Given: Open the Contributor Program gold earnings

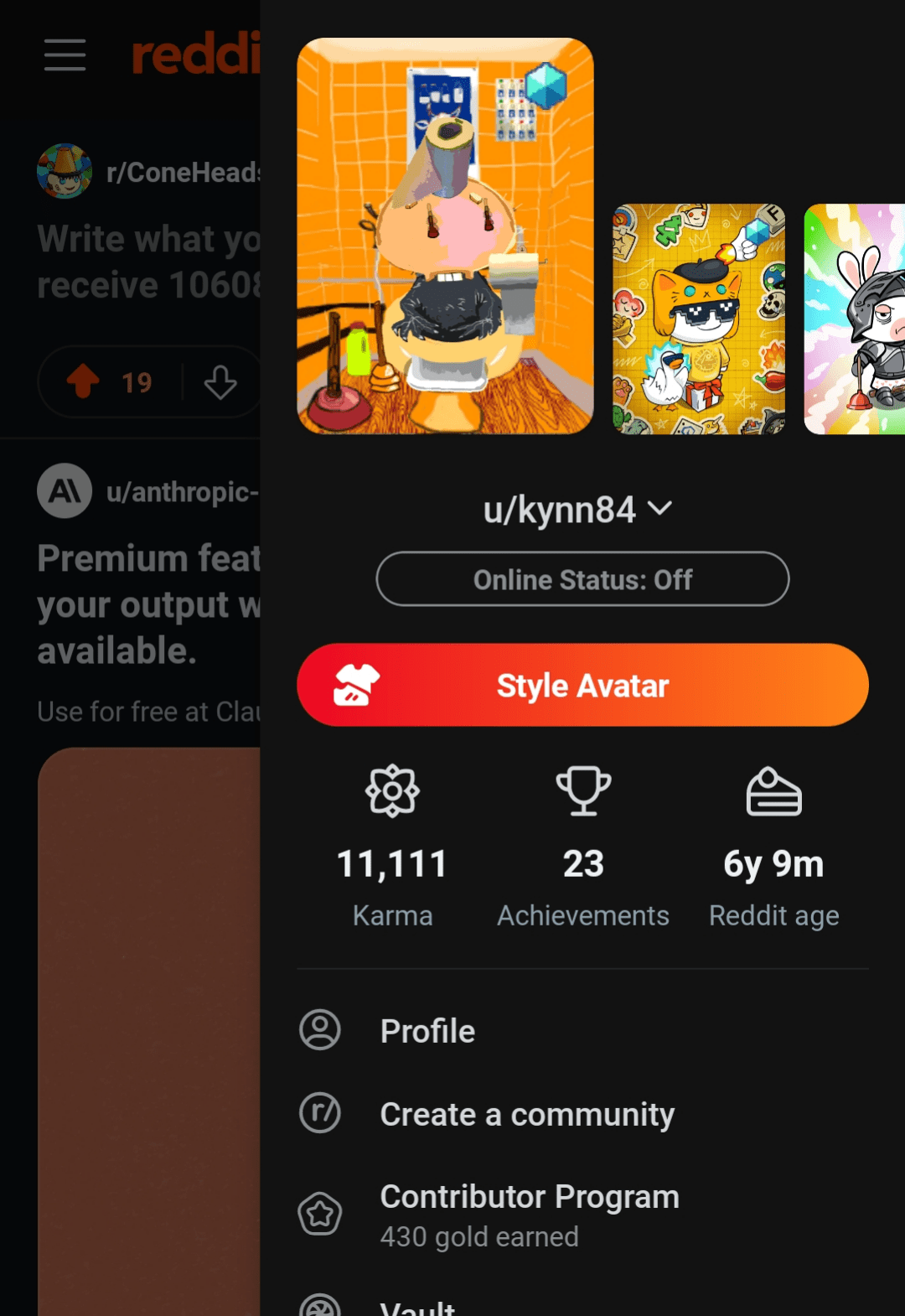Looking at the screenshot, I should [x=479, y=1236].
